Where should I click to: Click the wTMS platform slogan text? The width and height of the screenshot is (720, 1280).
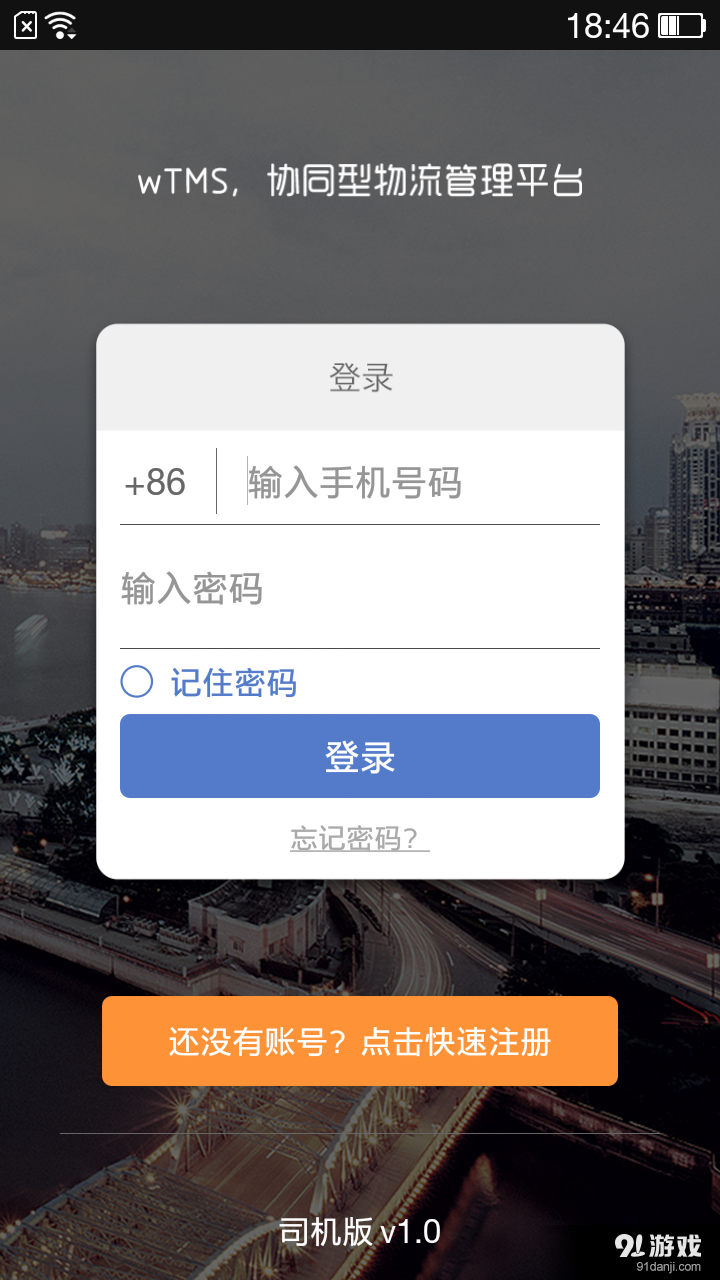coord(360,182)
